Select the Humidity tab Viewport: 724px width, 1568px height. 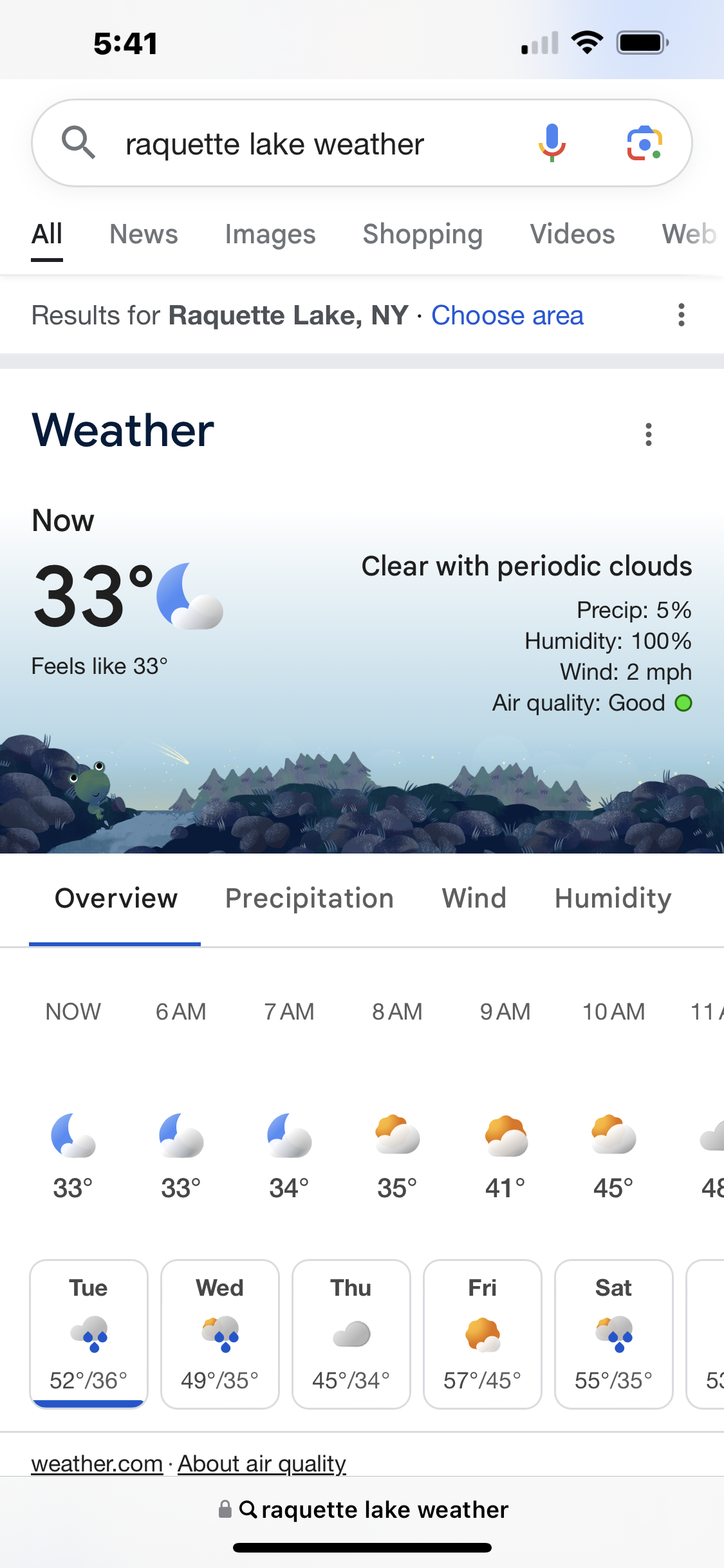(613, 899)
